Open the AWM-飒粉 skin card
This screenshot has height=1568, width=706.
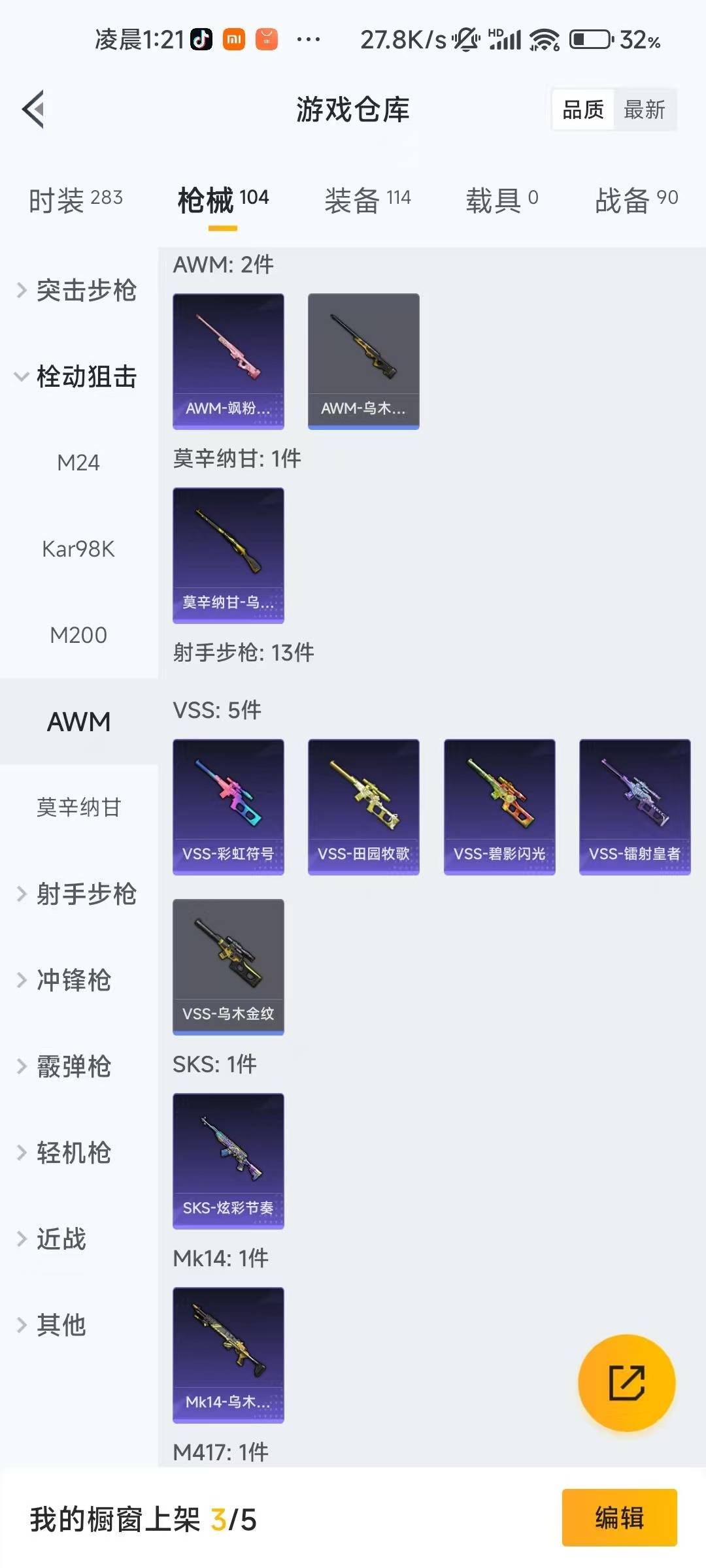(x=228, y=361)
